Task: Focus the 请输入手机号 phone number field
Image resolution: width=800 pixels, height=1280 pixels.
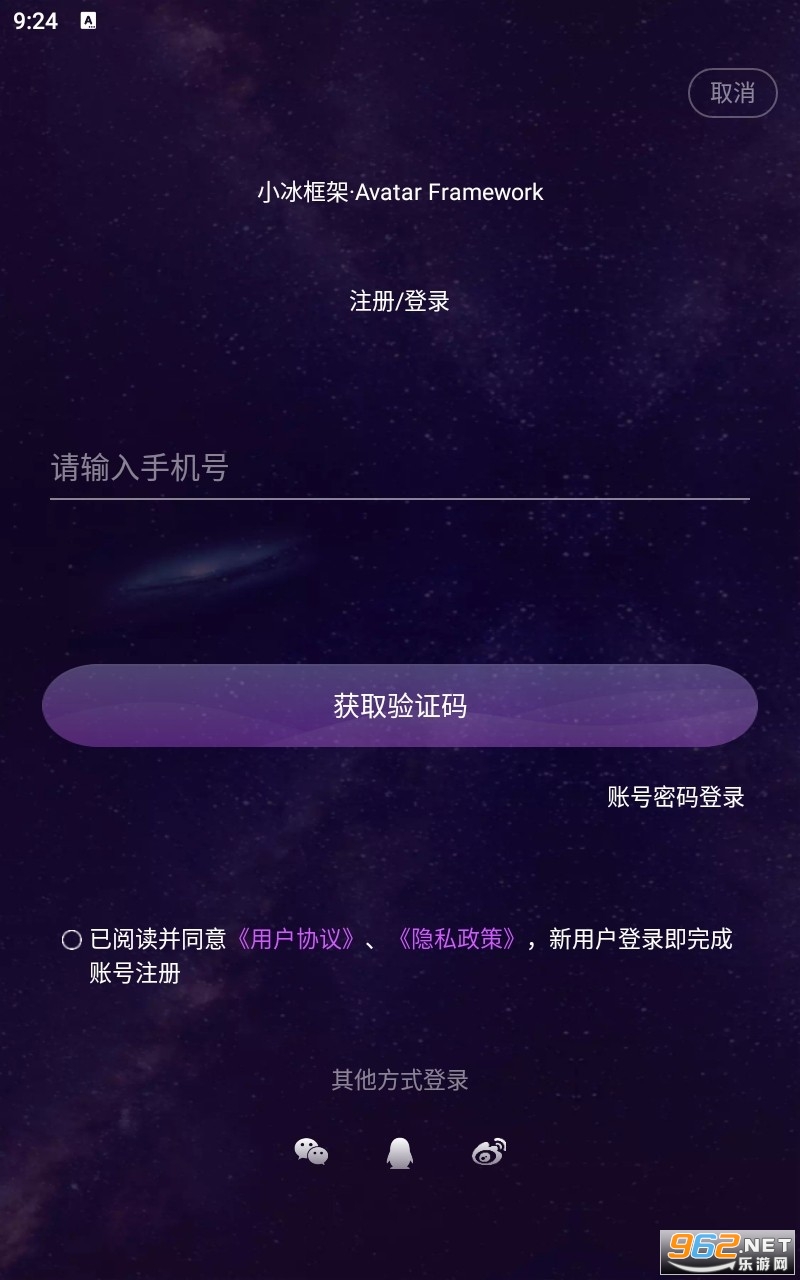Action: coord(400,468)
